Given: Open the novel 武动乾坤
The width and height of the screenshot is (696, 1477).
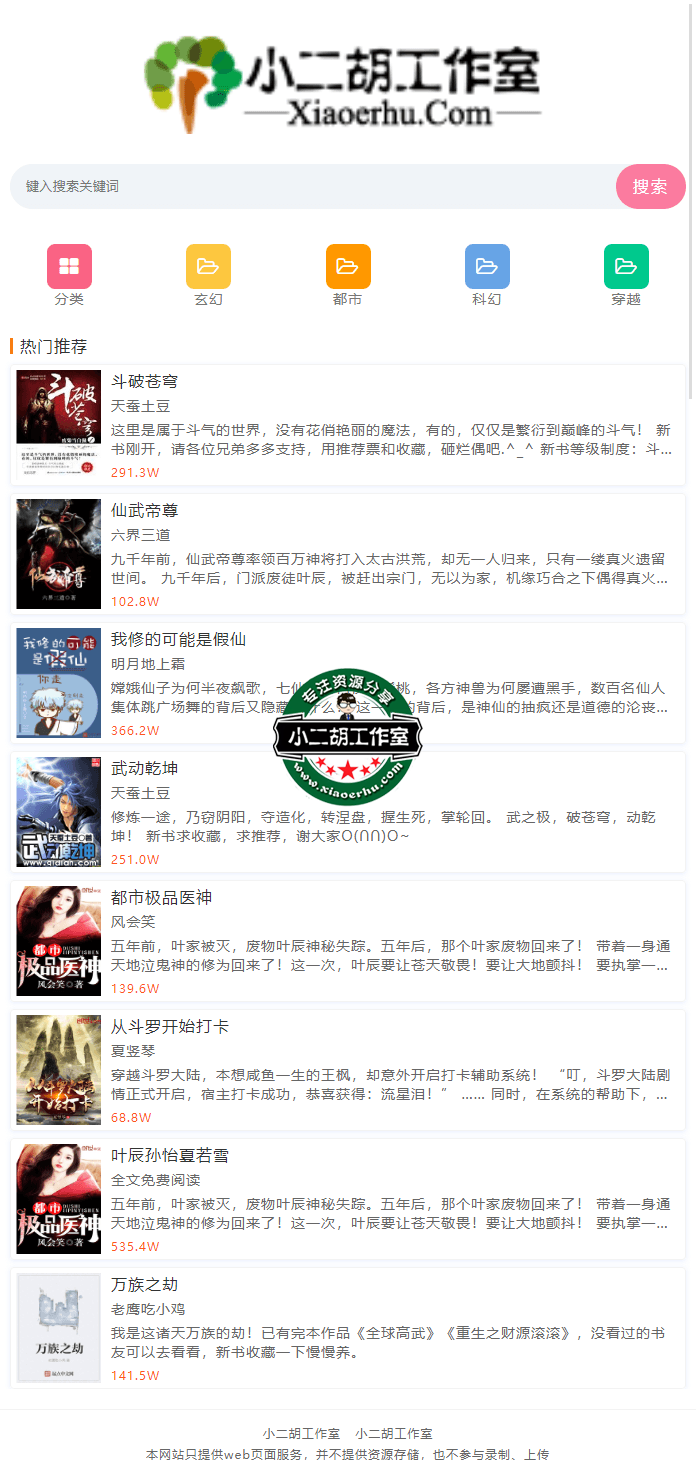Looking at the screenshot, I should click(145, 769).
